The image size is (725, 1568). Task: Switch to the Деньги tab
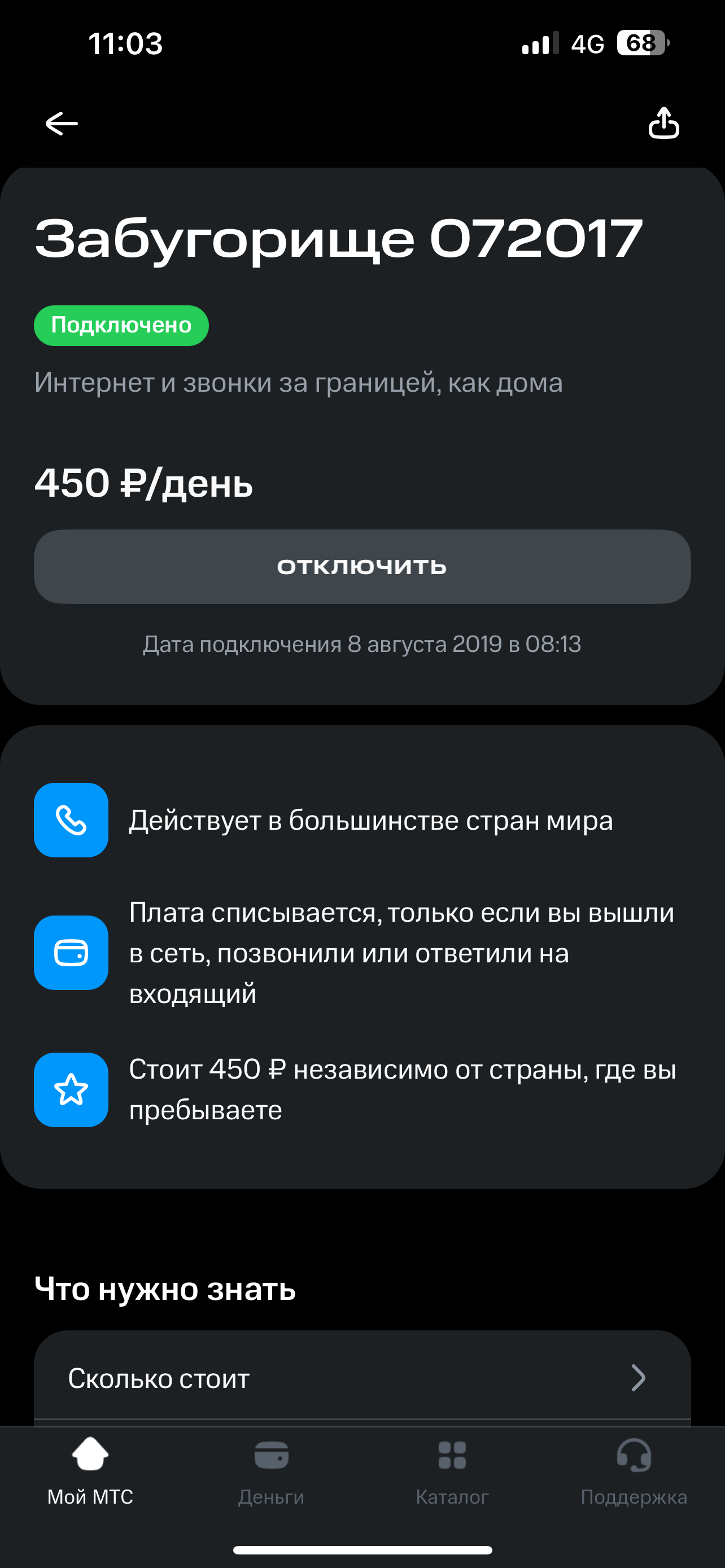coord(271,1470)
